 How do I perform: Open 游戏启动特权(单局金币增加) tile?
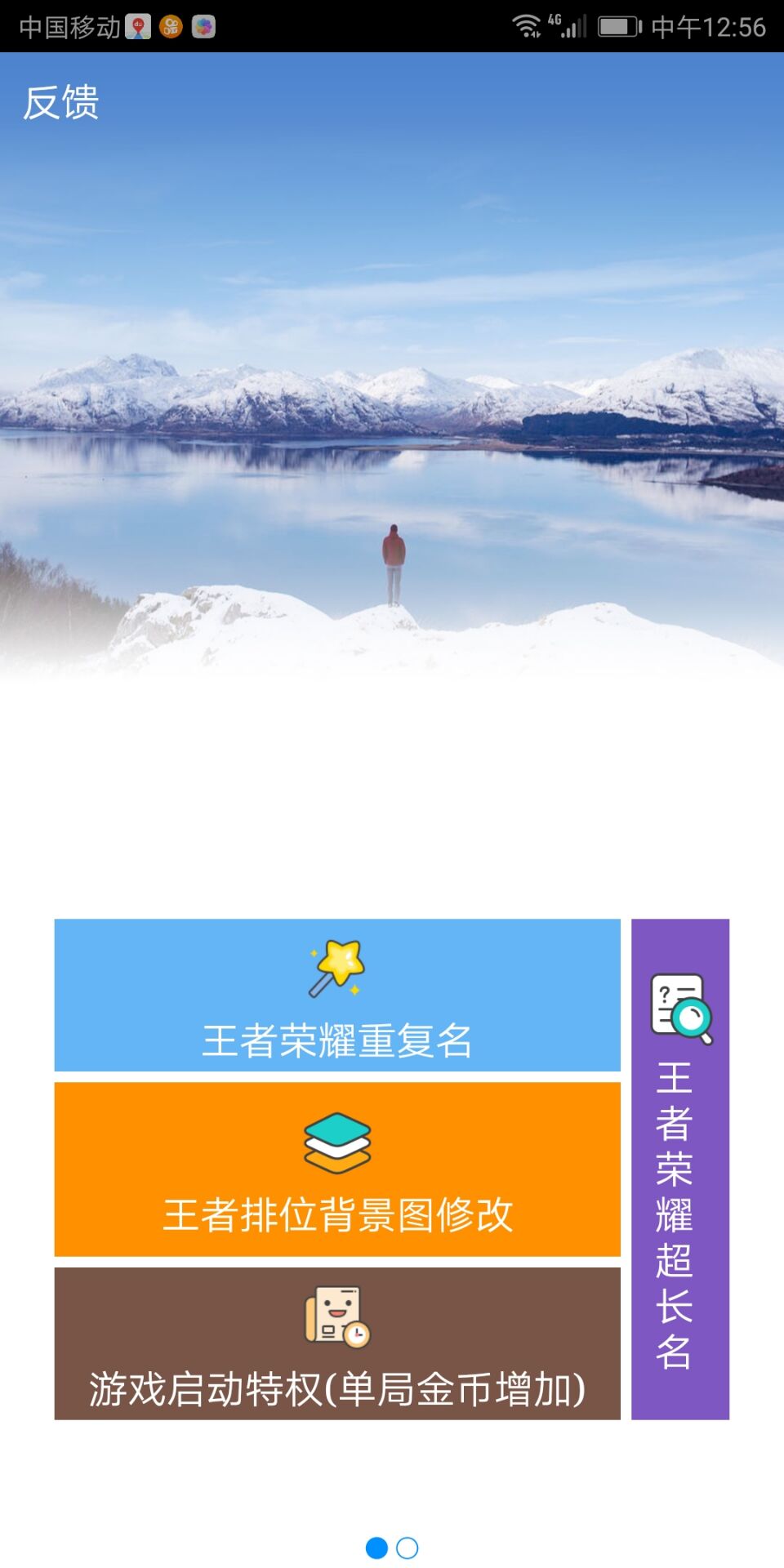pos(337,1343)
